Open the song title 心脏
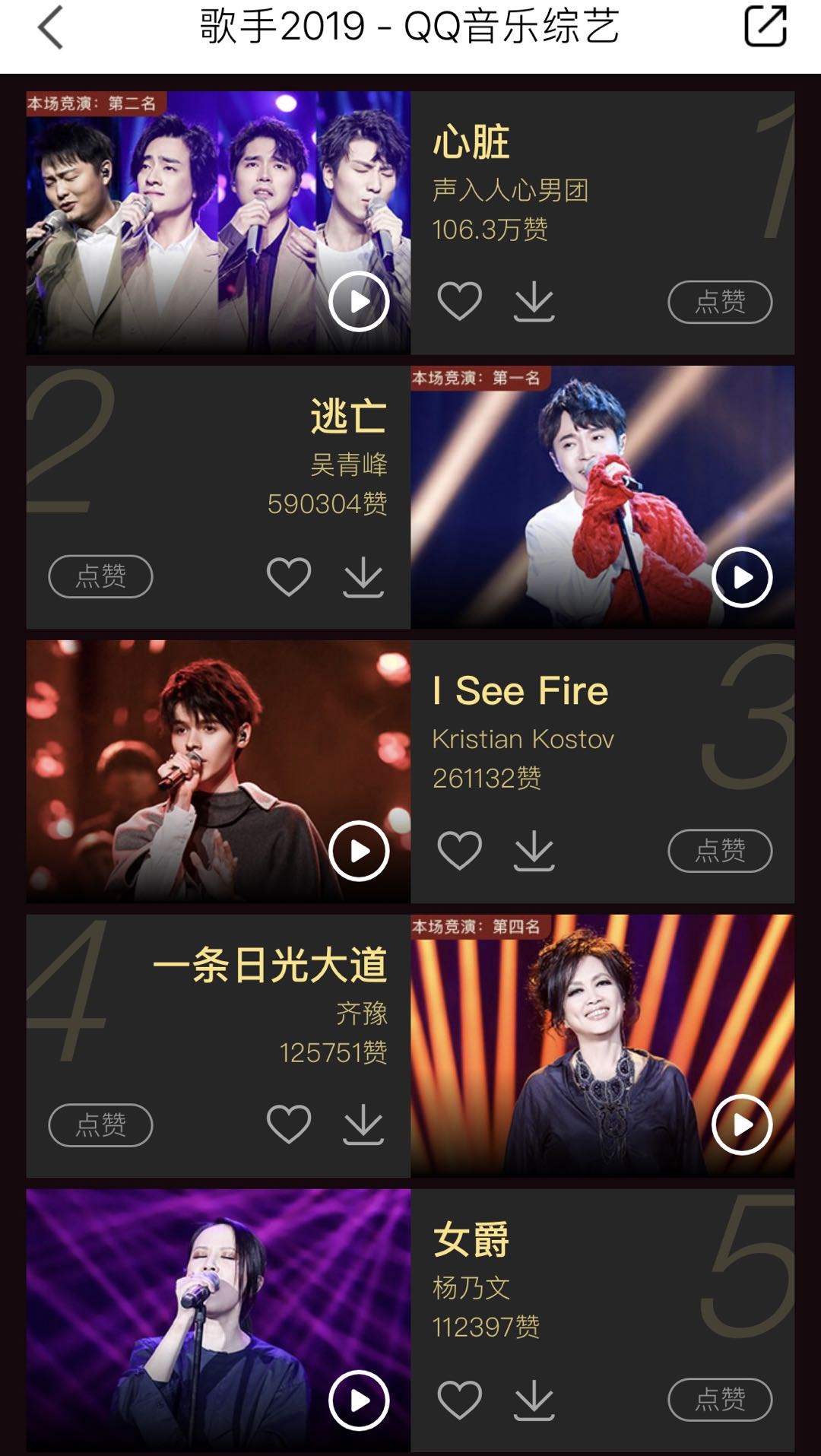The image size is (821, 1456). click(471, 143)
